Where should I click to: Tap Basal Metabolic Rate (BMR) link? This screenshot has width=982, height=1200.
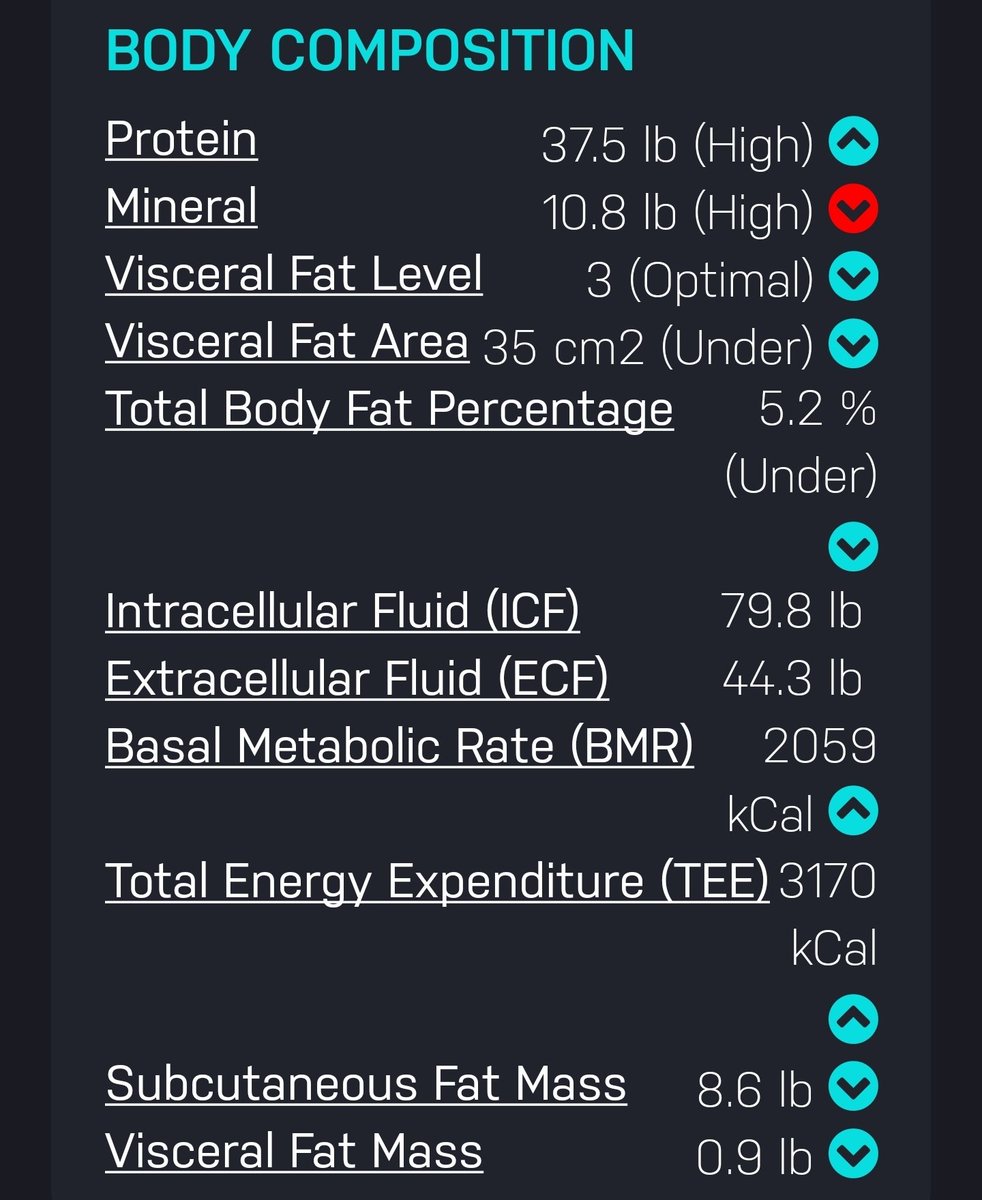coord(399,747)
